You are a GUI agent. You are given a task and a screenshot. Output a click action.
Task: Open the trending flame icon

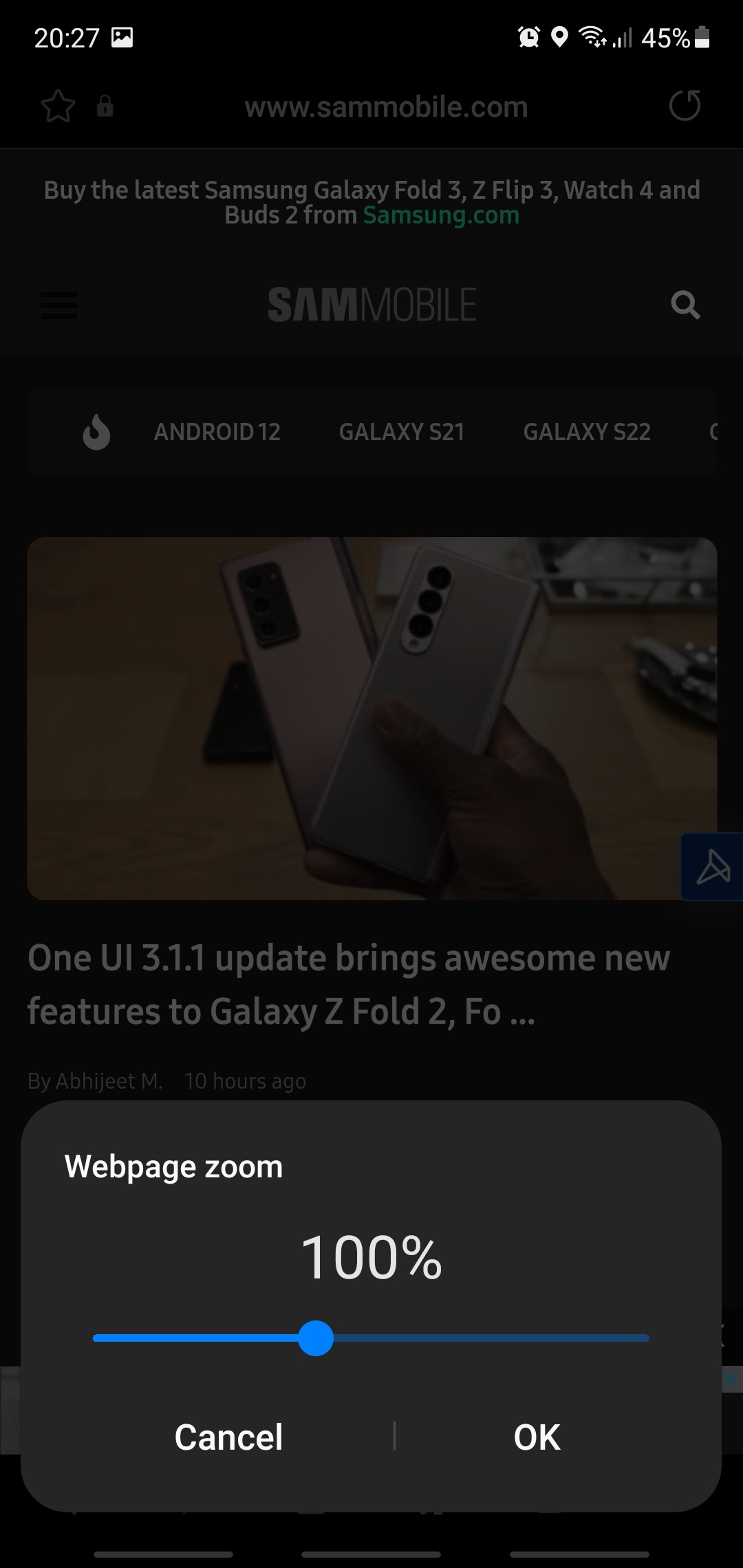(x=96, y=432)
